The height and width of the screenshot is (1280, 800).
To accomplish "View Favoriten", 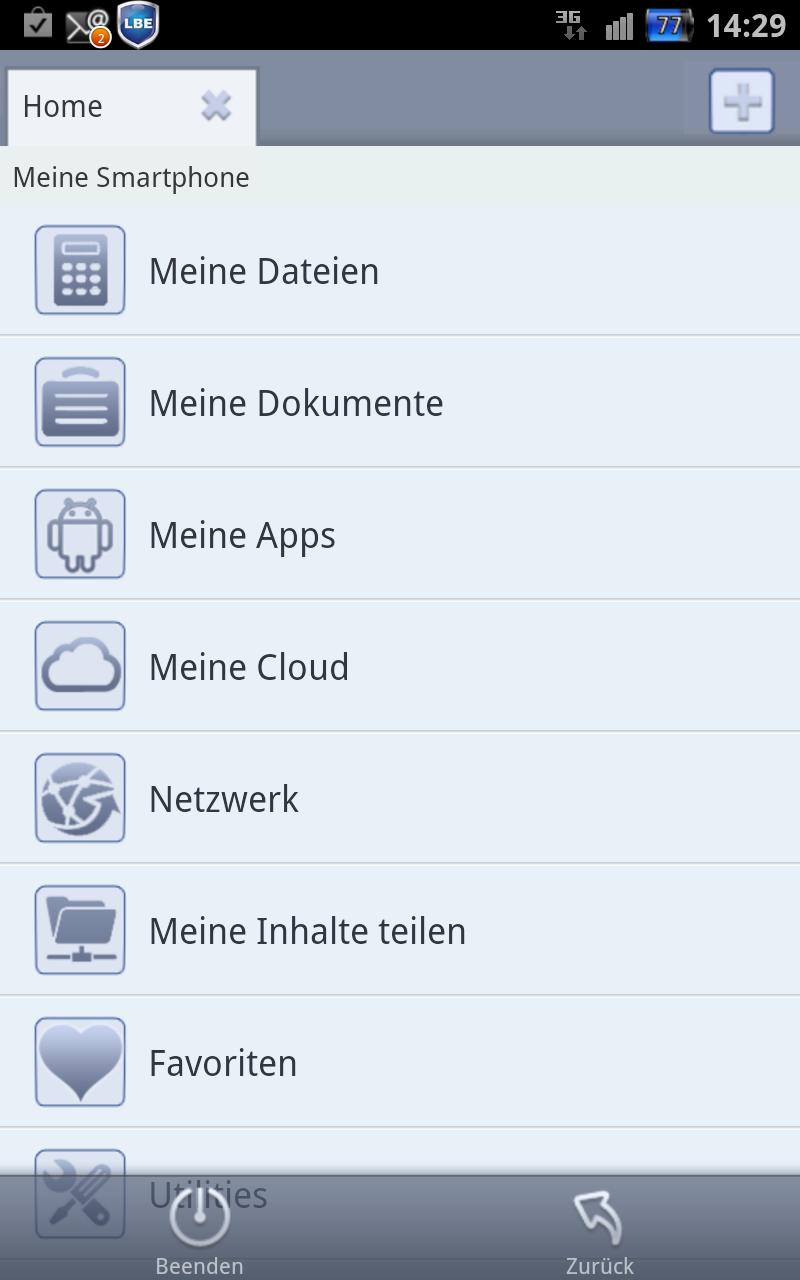I will [x=400, y=1063].
